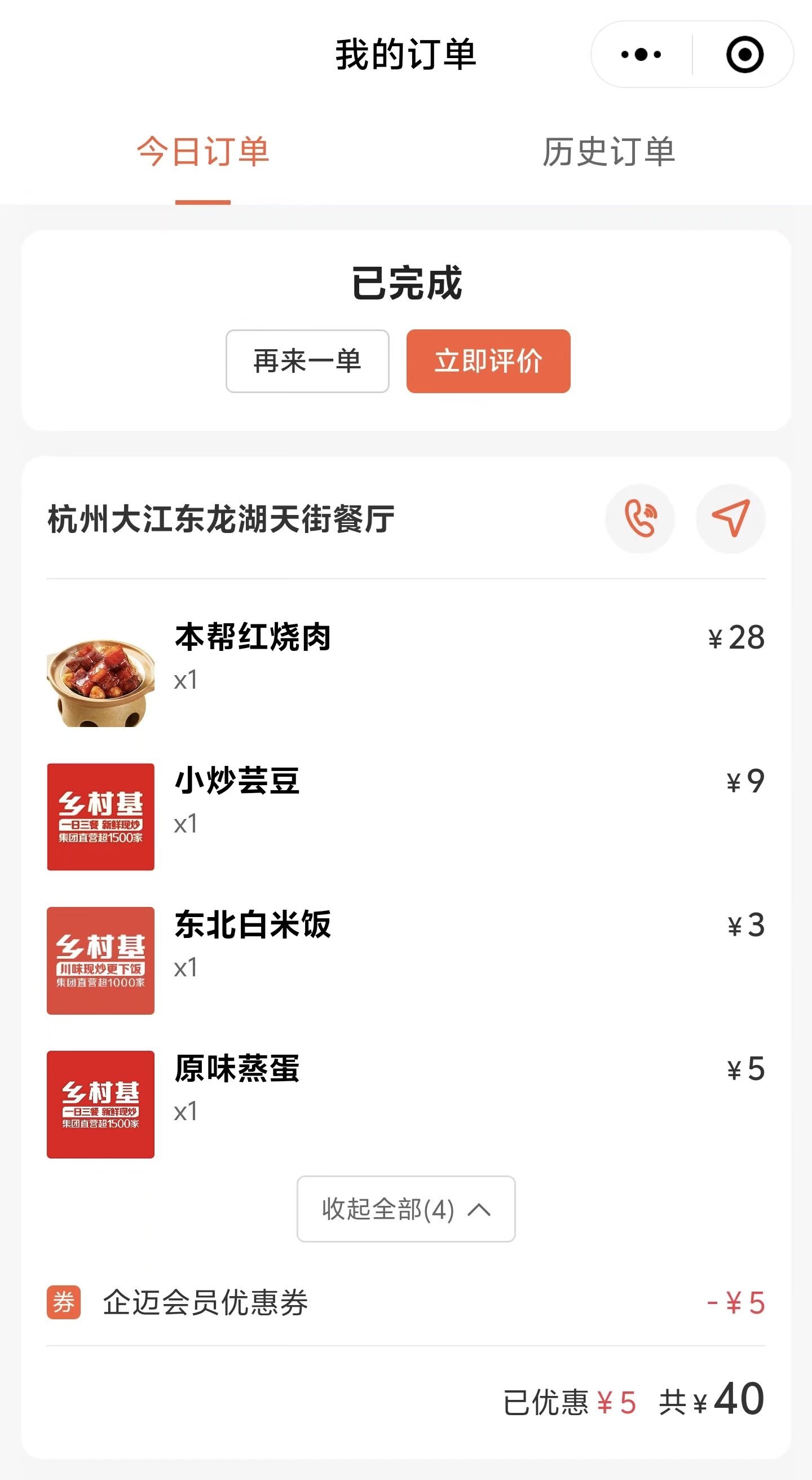Tap 再来一单 to reorder
This screenshot has height=1480, width=812.
pos(307,361)
